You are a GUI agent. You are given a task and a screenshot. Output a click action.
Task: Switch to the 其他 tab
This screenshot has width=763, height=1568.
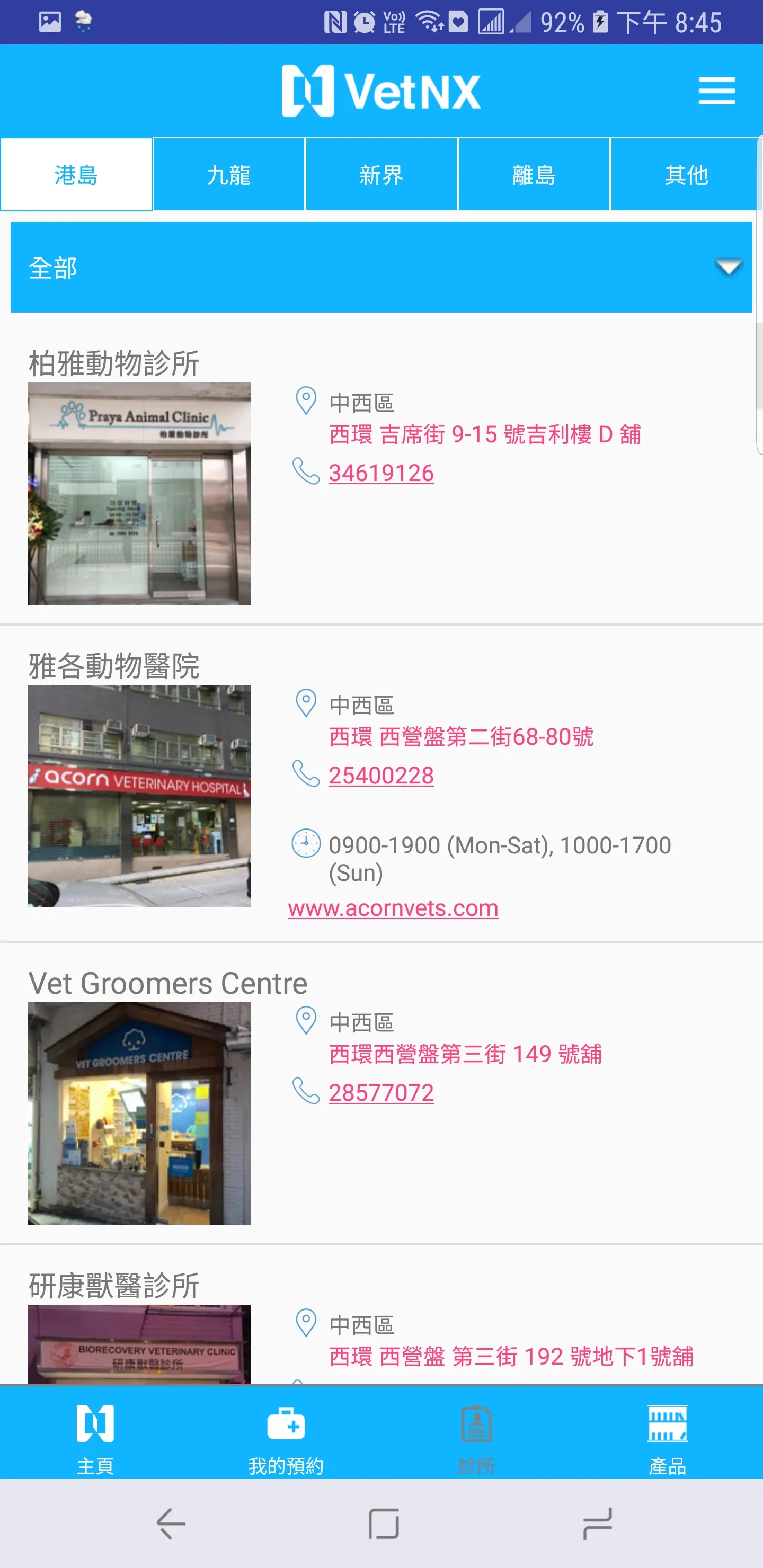pyautogui.click(x=686, y=175)
